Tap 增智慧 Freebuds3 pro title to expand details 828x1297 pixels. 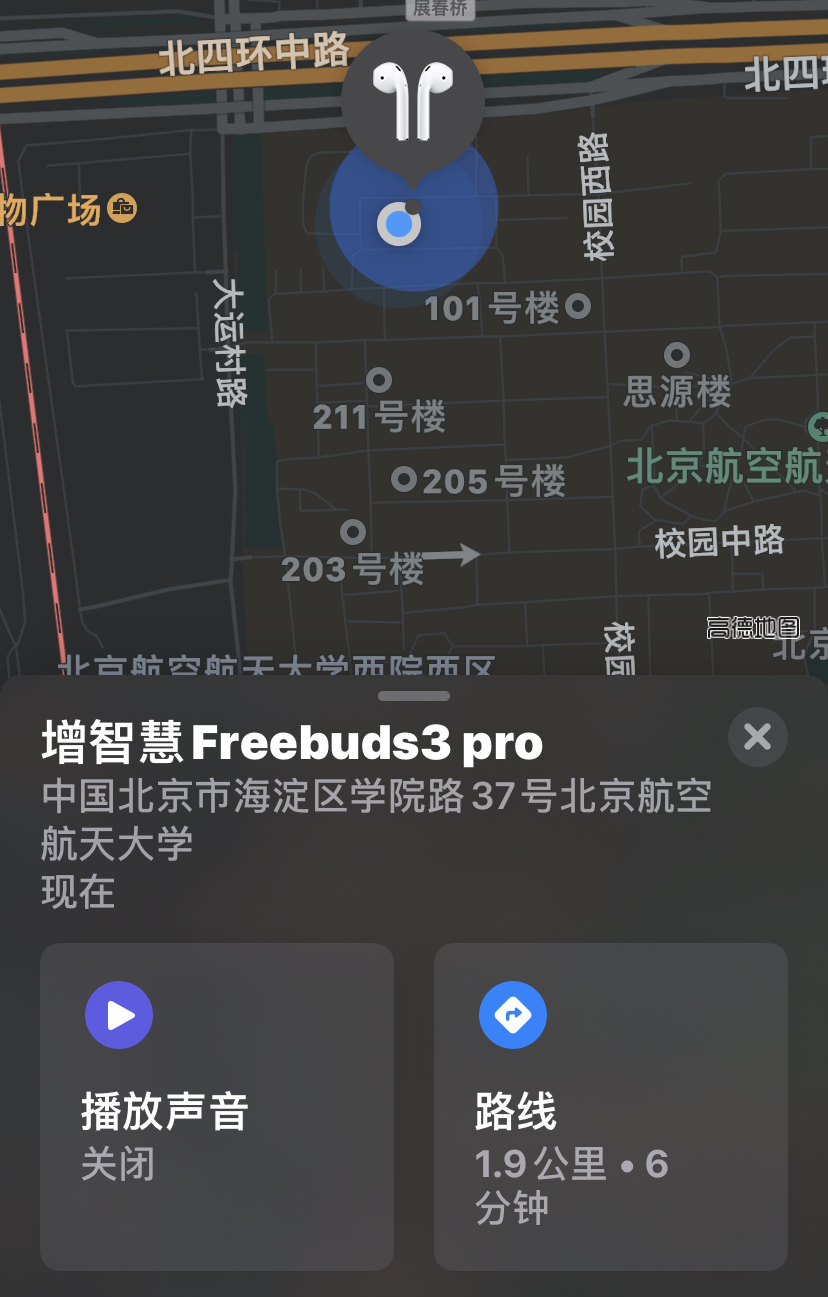290,742
